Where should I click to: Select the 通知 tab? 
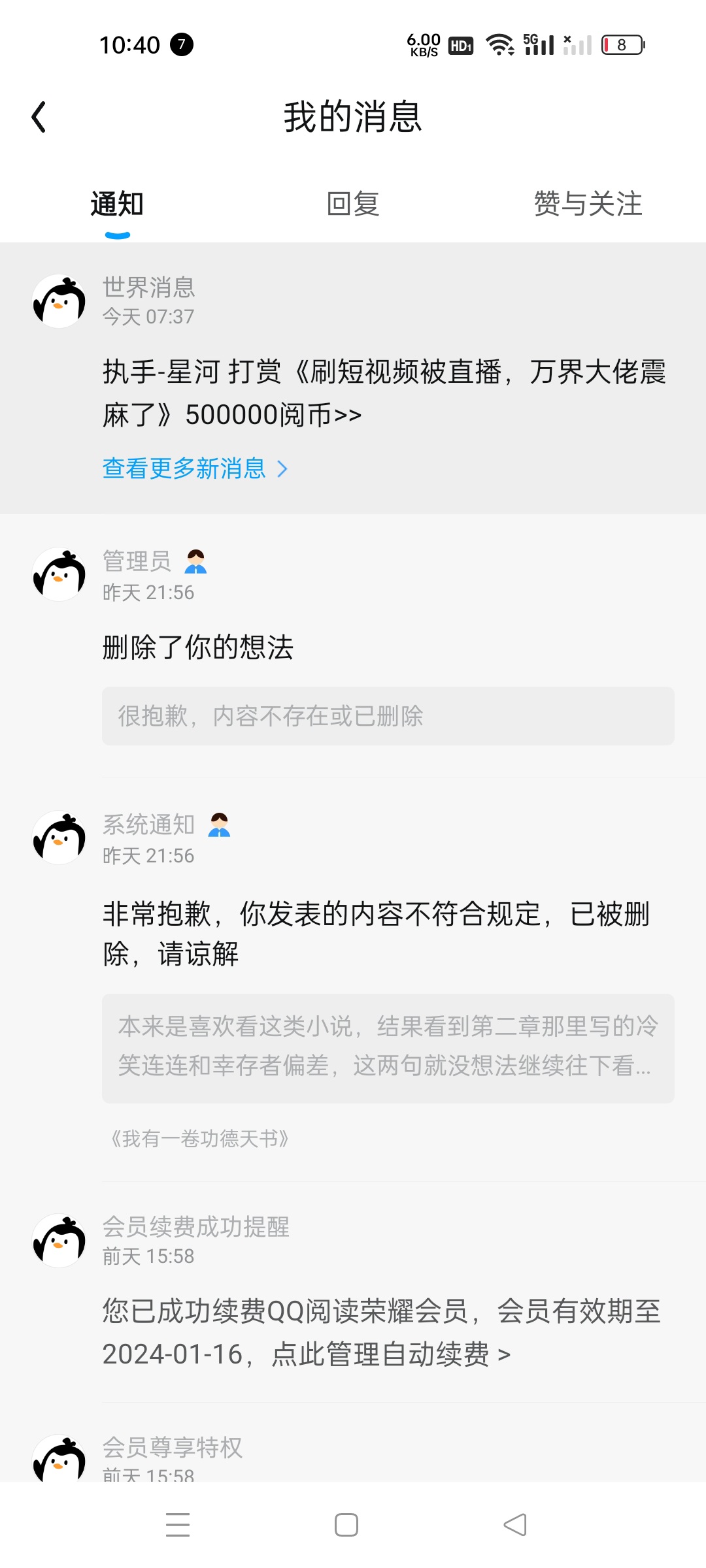[x=117, y=204]
